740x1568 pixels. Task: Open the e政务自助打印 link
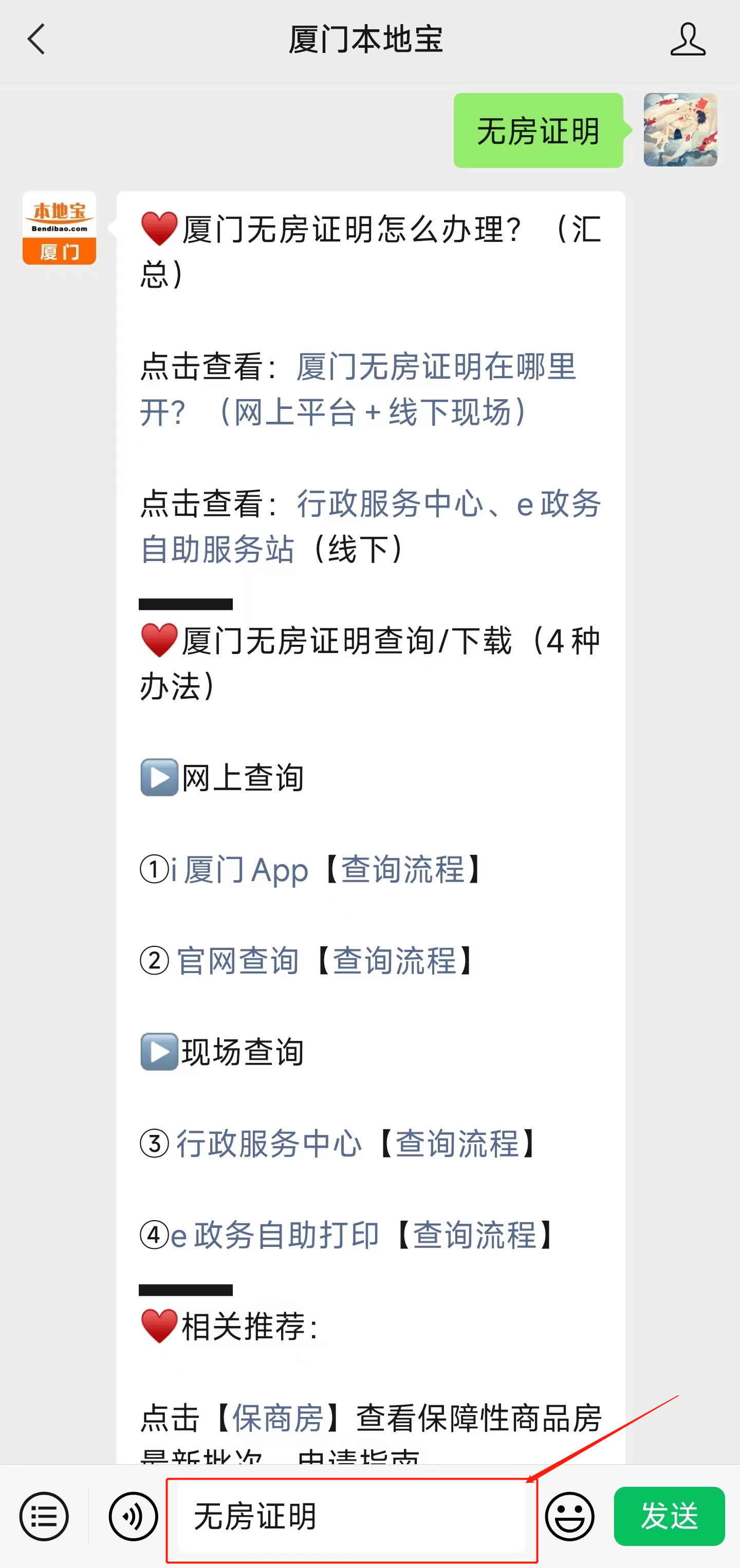pos(275,1235)
